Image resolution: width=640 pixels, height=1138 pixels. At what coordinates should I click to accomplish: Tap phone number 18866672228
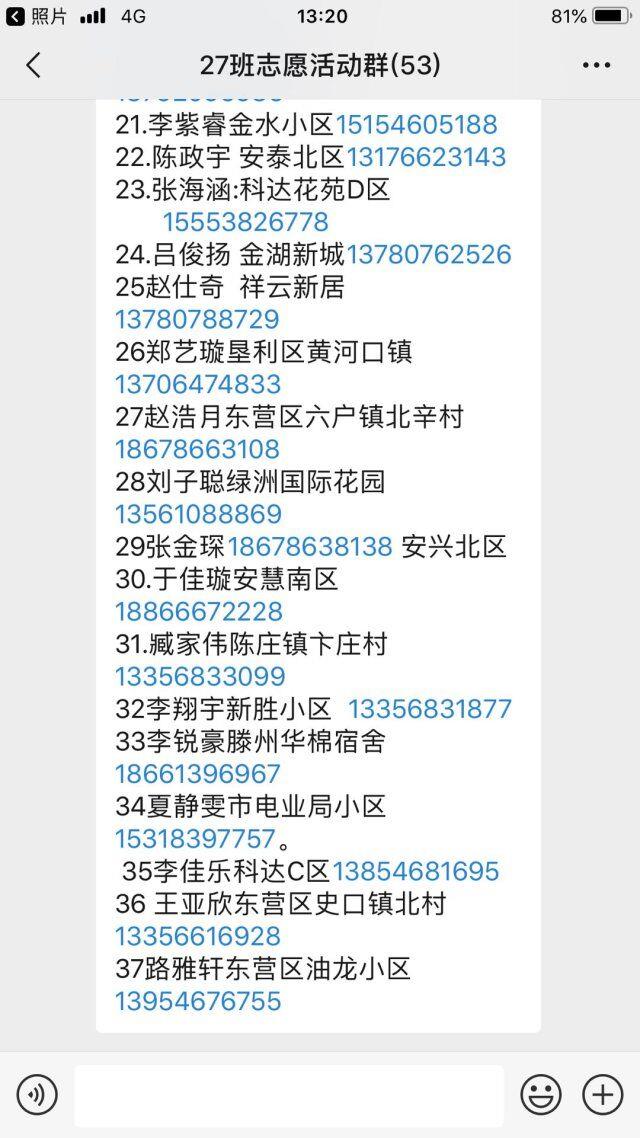(199, 612)
